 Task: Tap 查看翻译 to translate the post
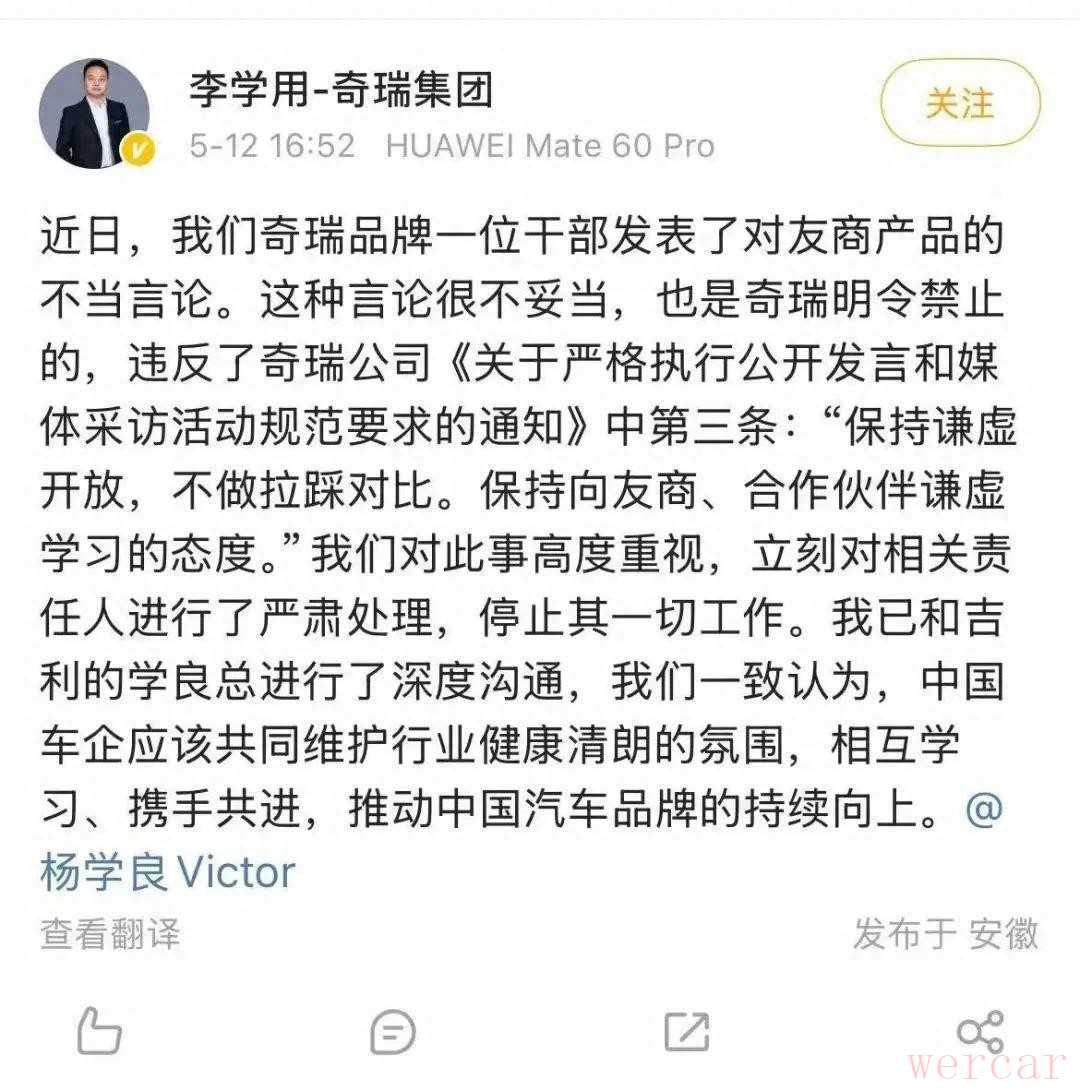(x=110, y=935)
